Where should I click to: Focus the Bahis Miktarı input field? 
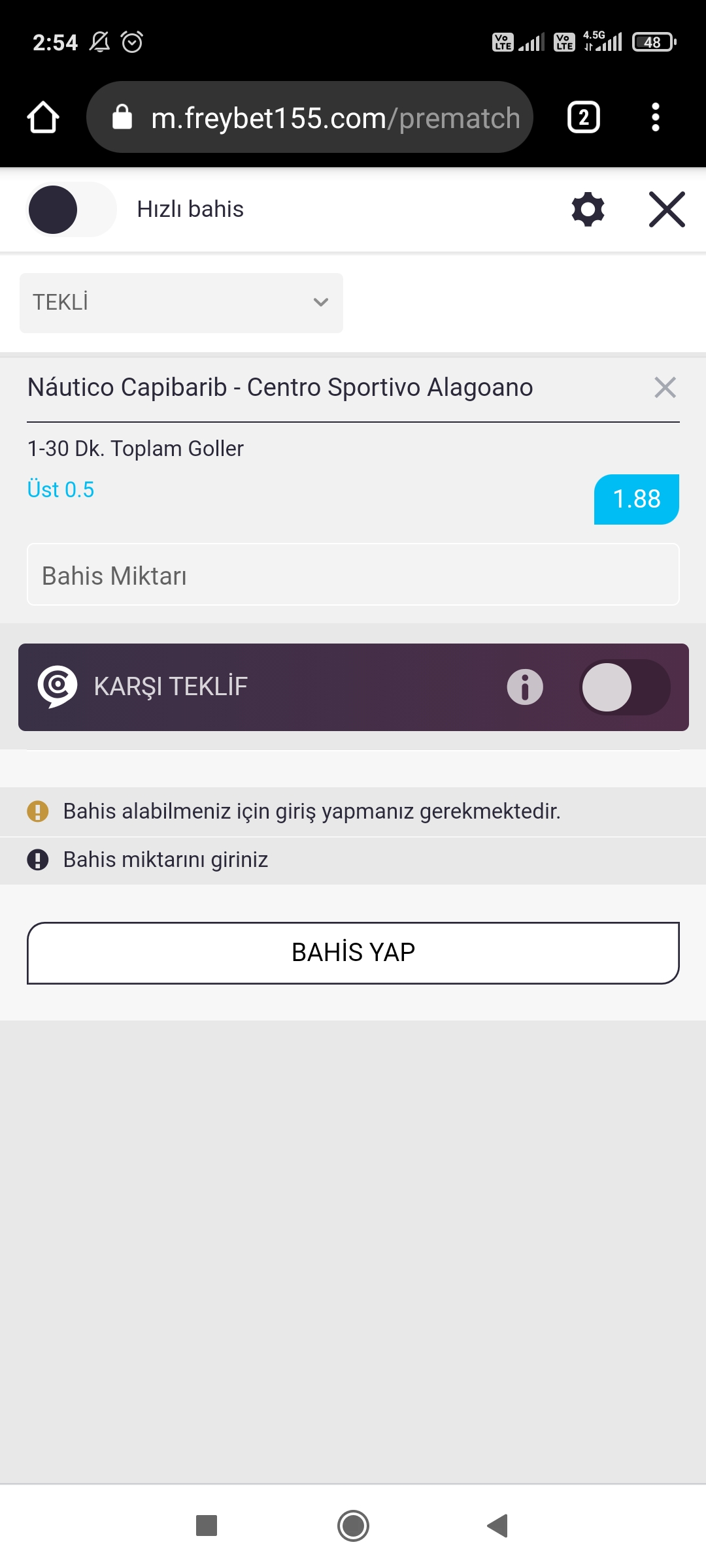(353, 575)
